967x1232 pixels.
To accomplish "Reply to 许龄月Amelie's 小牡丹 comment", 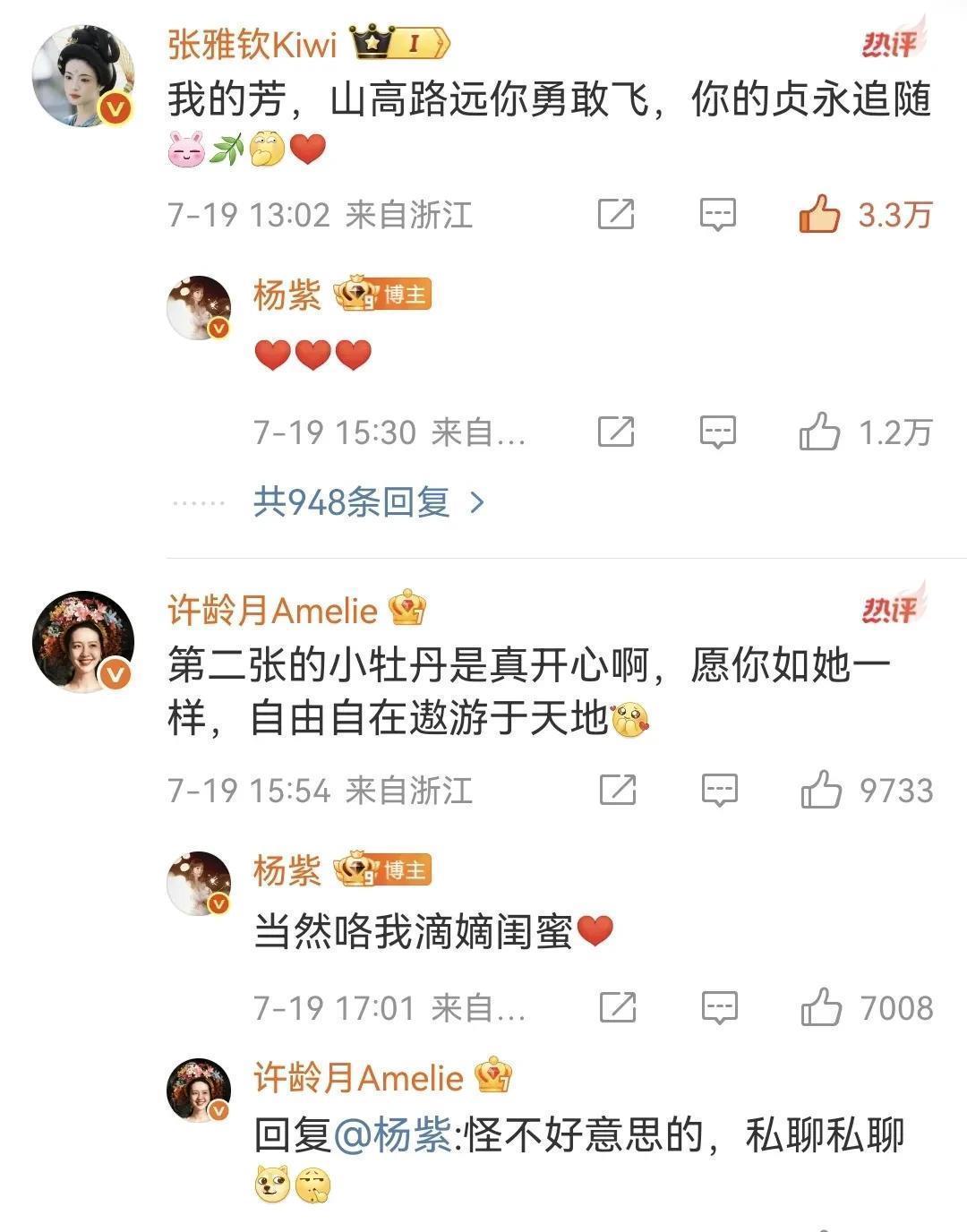I will coord(719,791).
